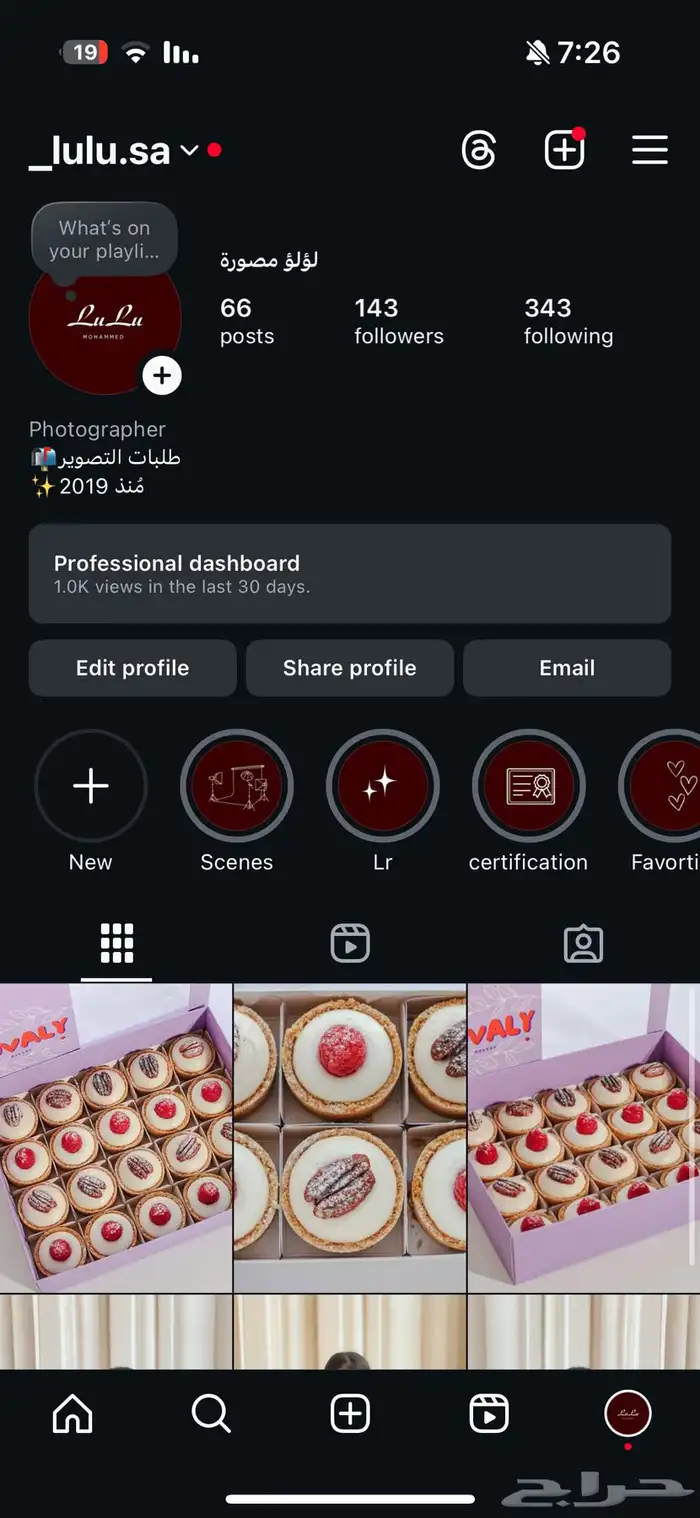The image size is (700, 1518).
Task: Tap the Email button
Action: coord(567,668)
